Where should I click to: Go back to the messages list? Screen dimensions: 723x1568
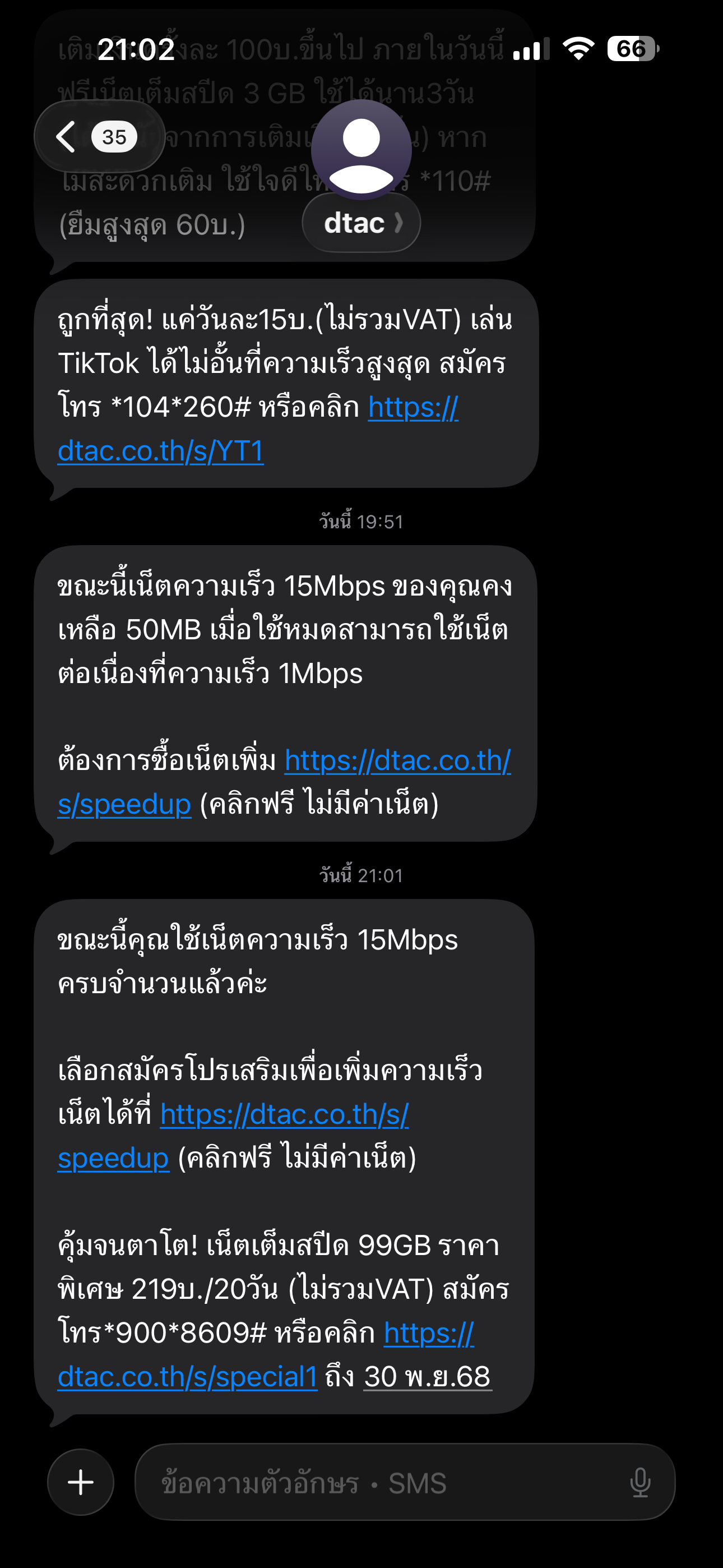pyautogui.click(x=99, y=136)
